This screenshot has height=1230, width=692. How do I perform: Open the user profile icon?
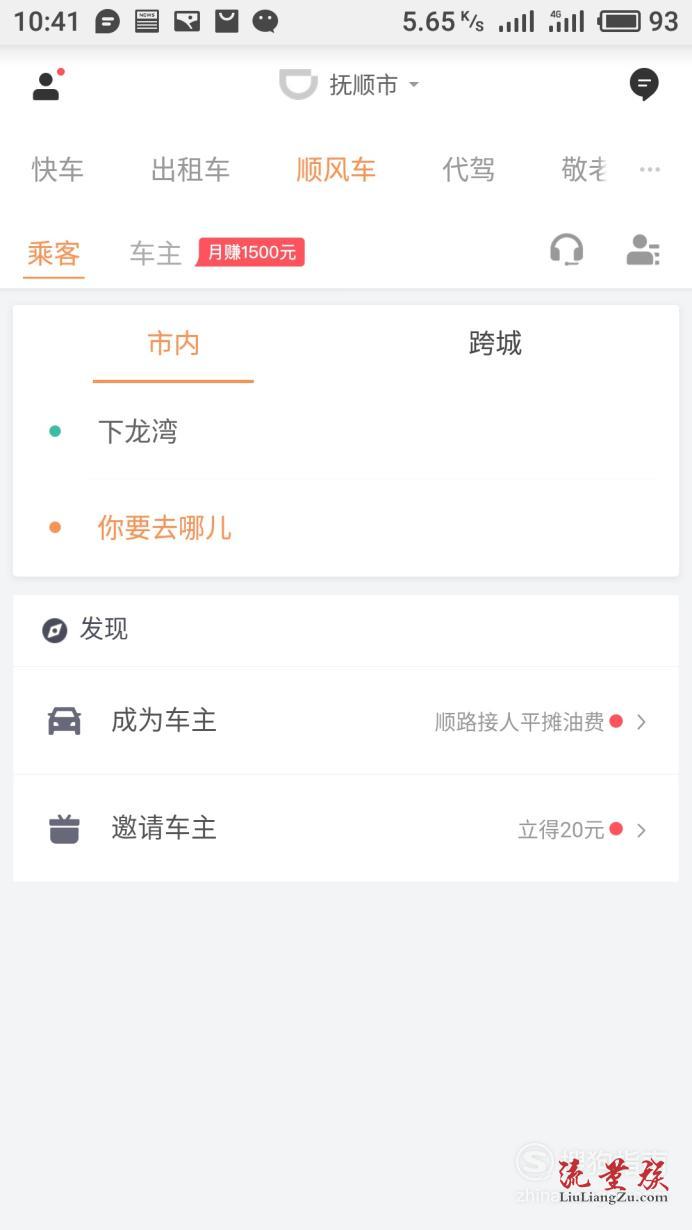pos(46,86)
